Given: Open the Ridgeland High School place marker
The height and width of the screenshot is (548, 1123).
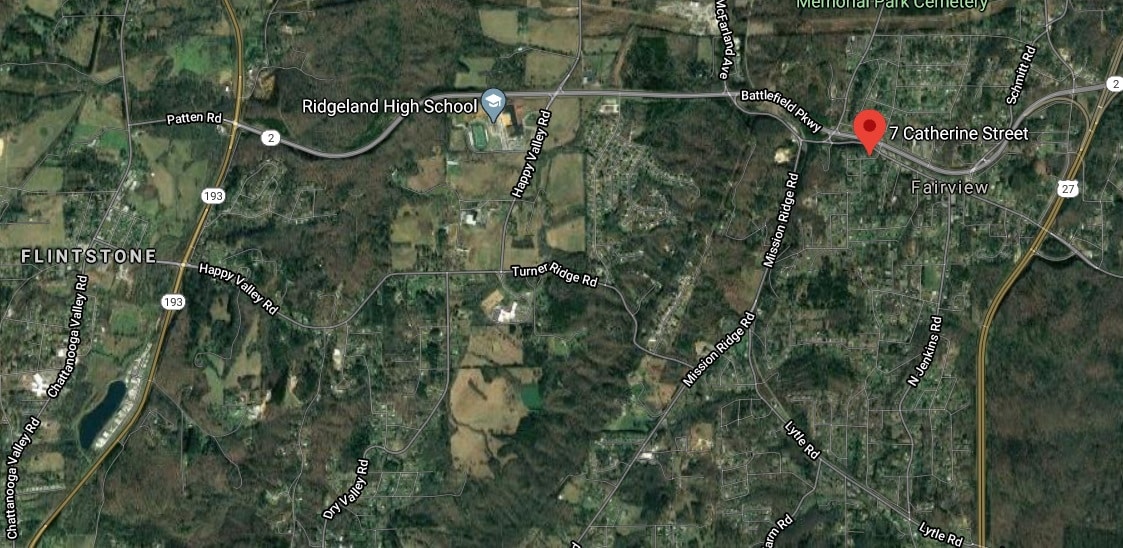Looking at the screenshot, I should tap(492, 101).
